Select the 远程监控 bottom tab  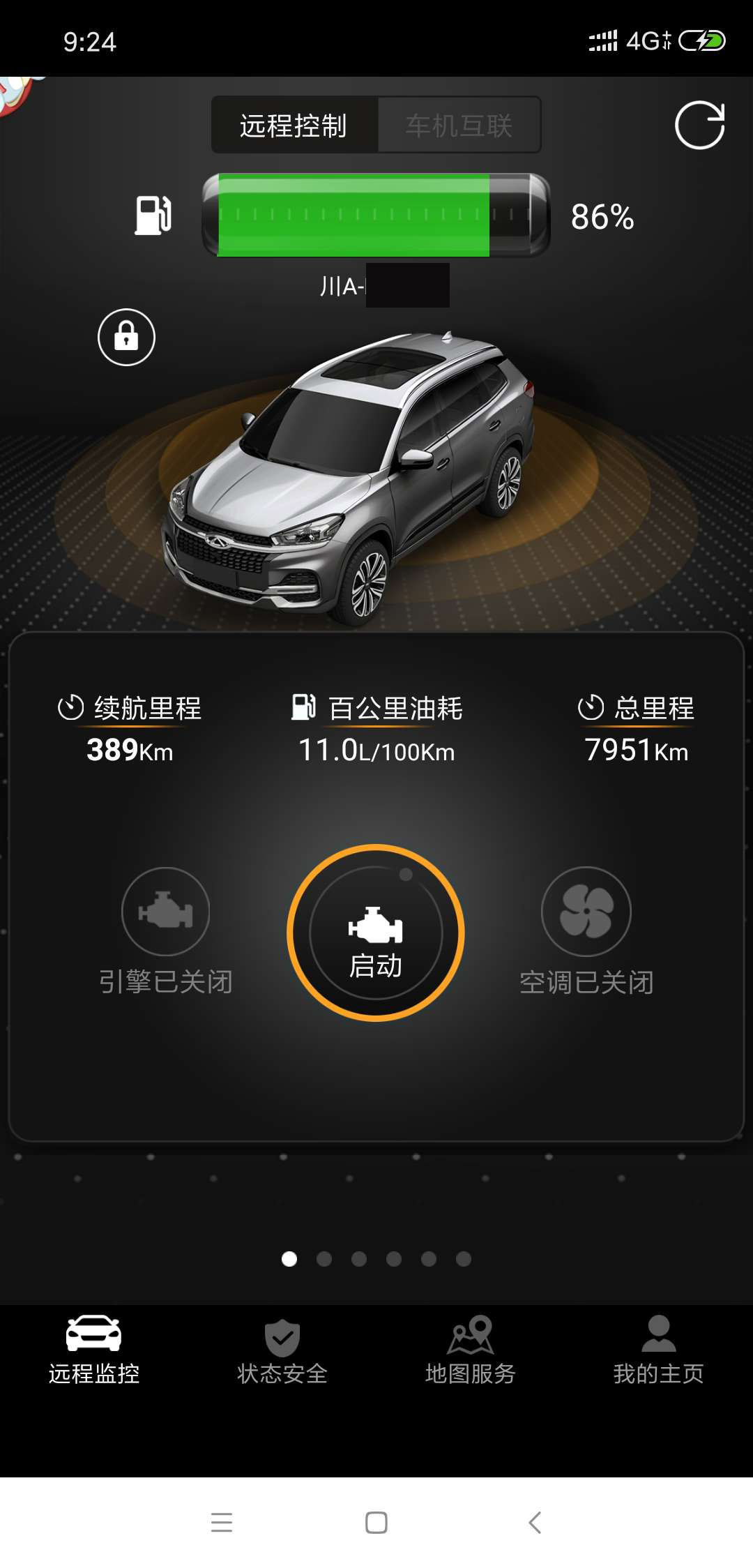[94, 1350]
